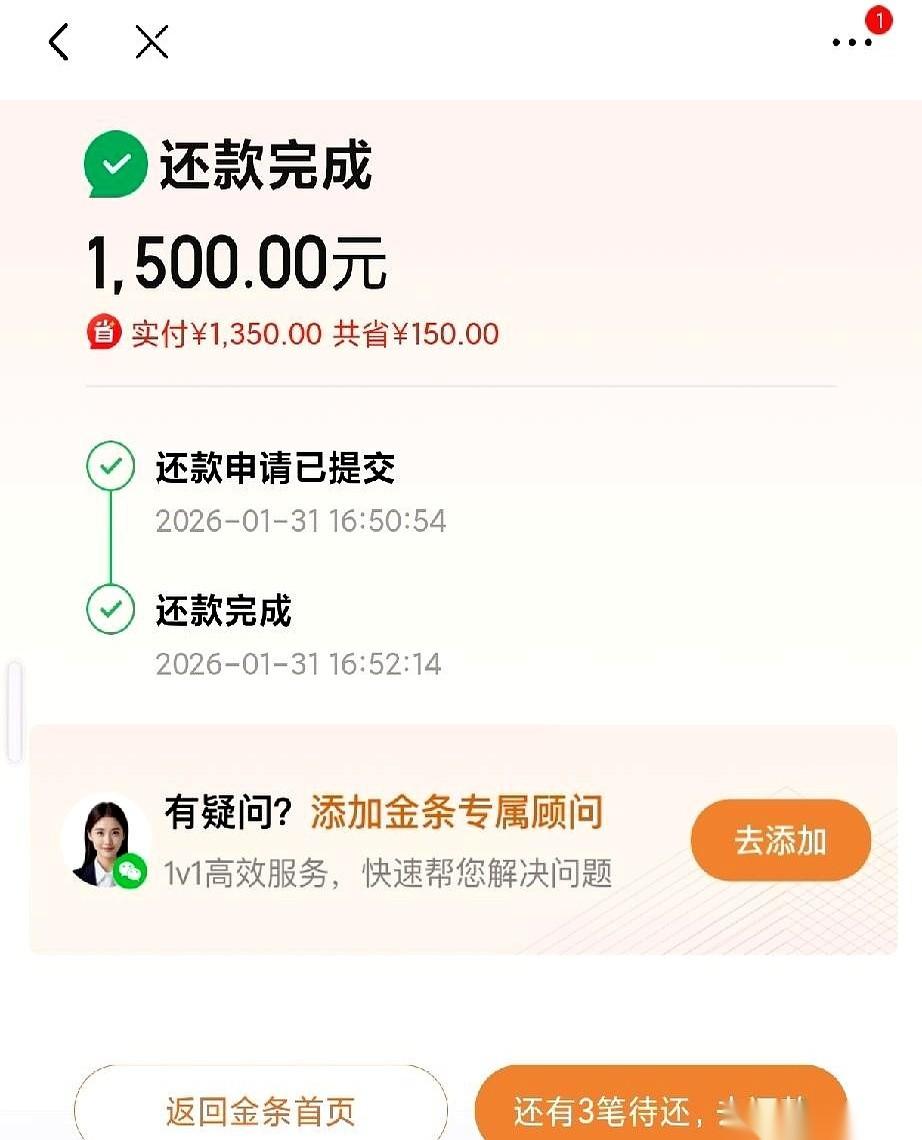Tap the scrollbar on the left edge

[13, 710]
